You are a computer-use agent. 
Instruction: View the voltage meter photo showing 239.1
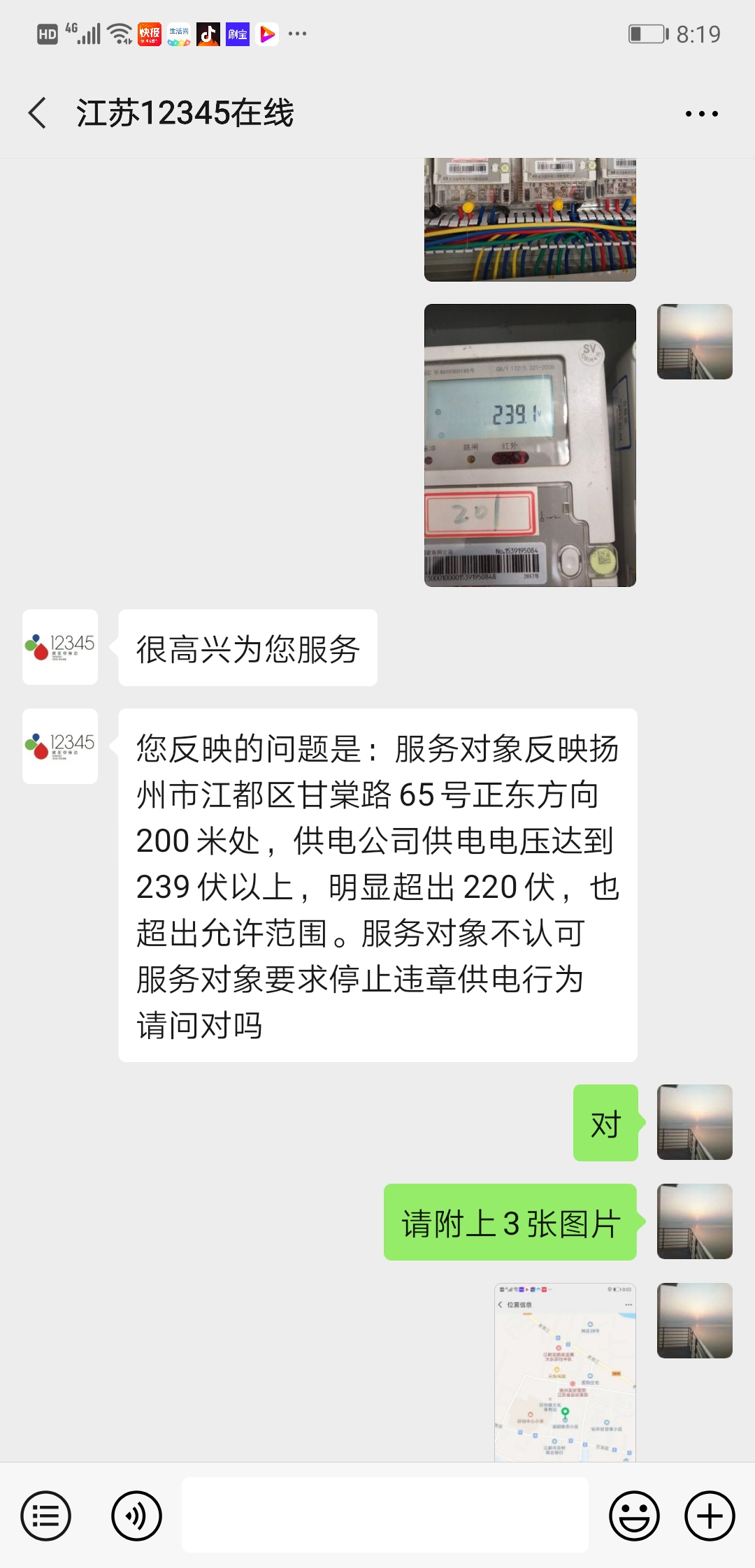(x=530, y=445)
